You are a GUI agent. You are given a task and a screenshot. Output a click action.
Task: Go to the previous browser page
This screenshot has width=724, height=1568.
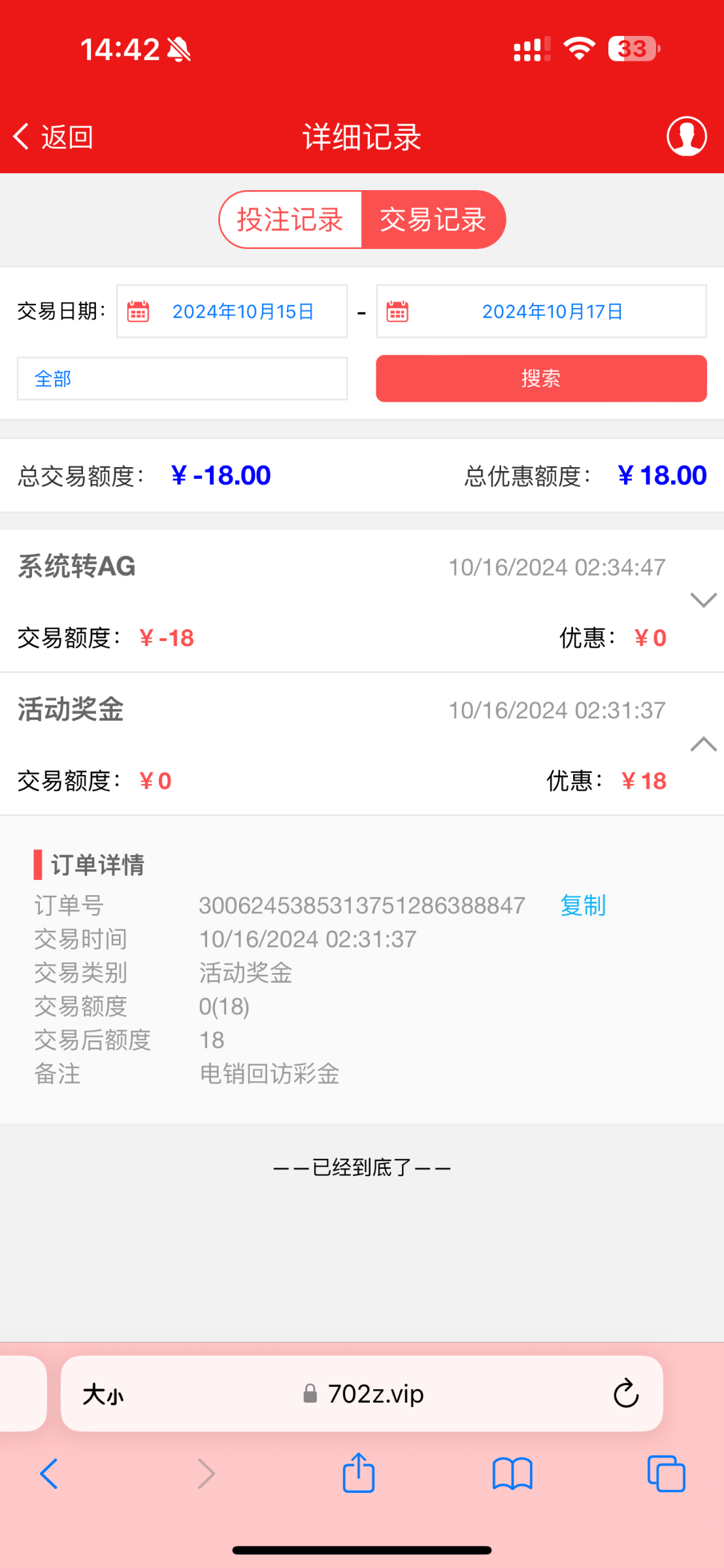point(50,1474)
